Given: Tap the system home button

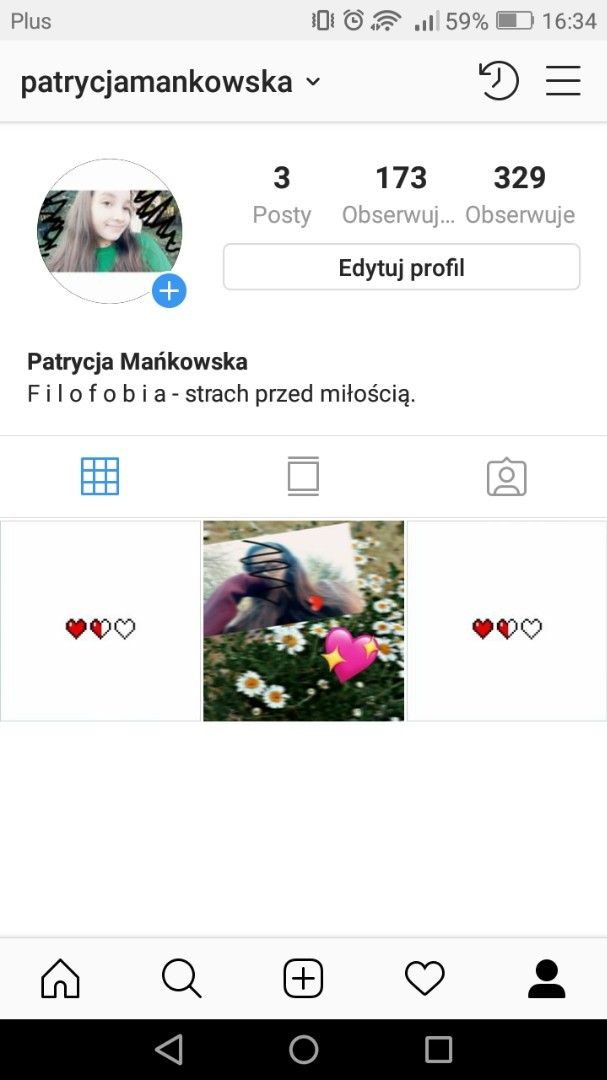Looking at the screenshot, I should (303, 1049).
